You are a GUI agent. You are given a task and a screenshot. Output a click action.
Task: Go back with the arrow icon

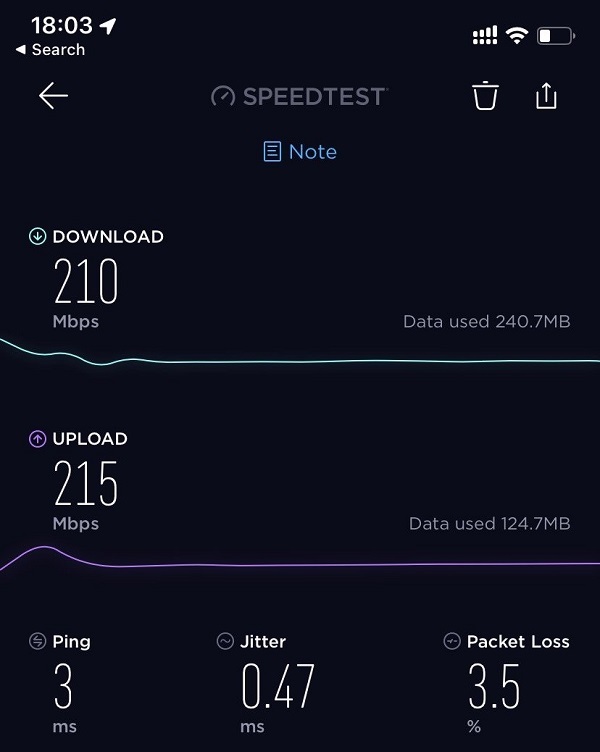(53, 96)
